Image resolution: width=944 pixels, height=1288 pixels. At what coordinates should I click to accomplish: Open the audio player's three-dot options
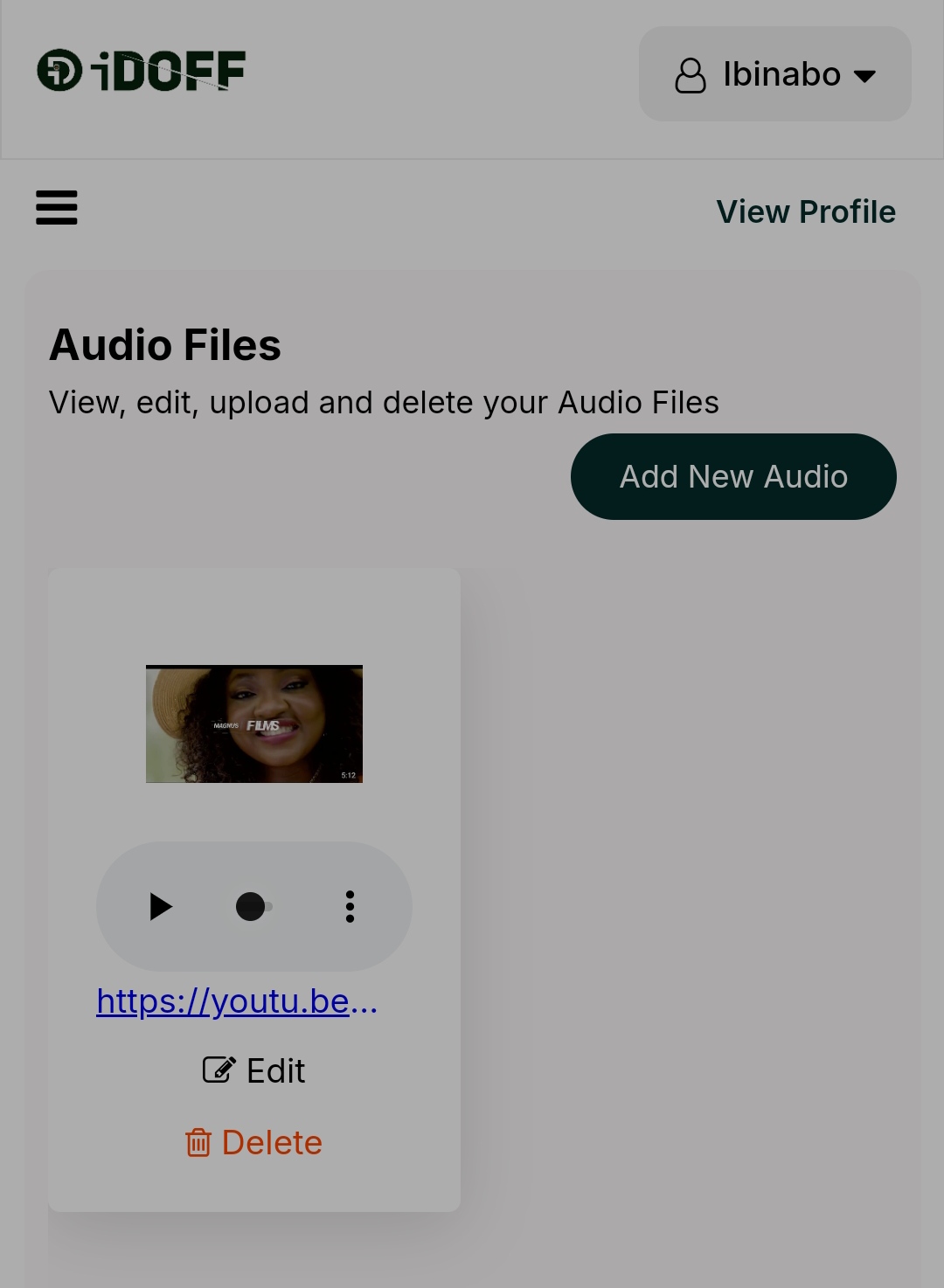(350, 907)
